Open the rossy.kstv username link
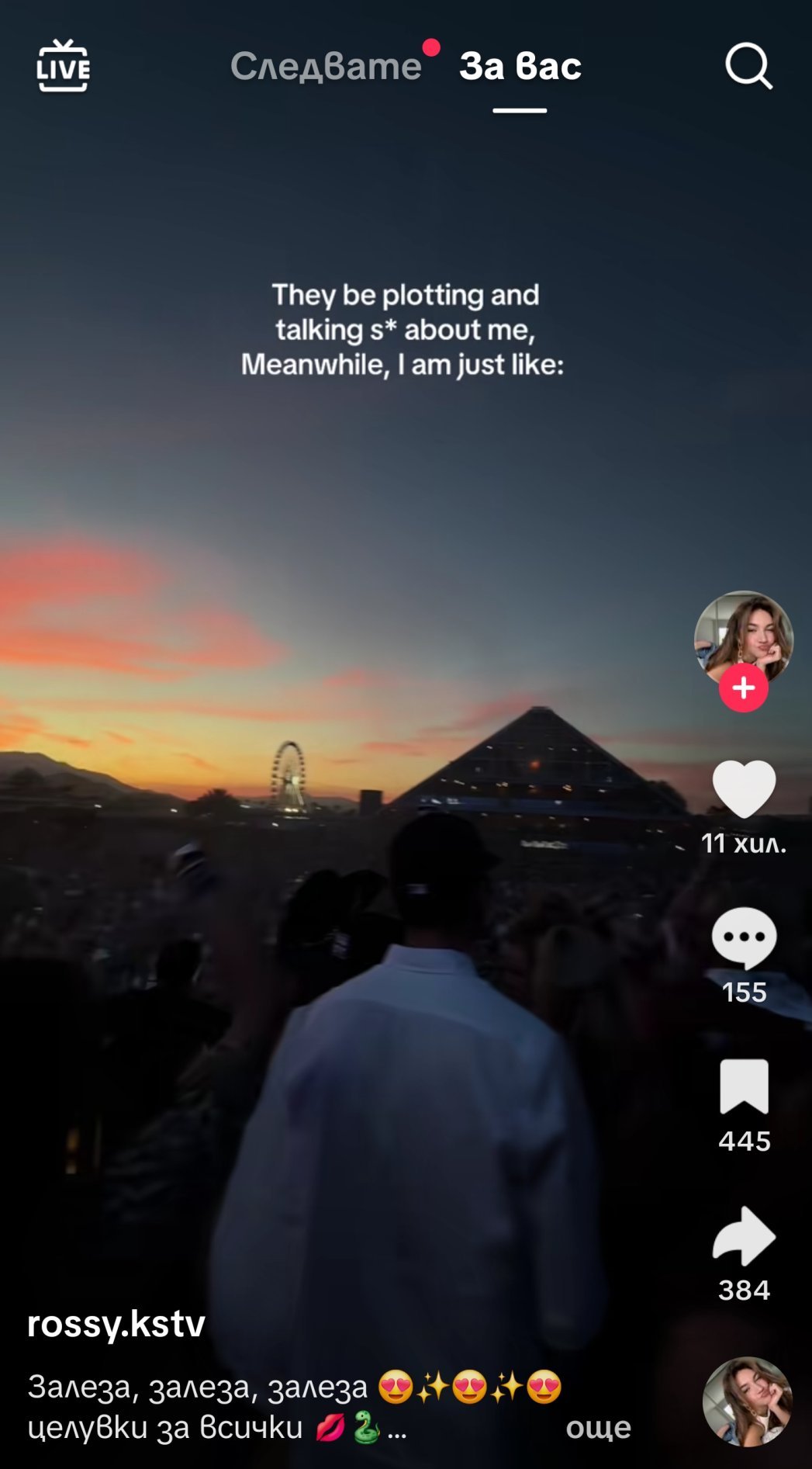 [x=116, y=1324]
